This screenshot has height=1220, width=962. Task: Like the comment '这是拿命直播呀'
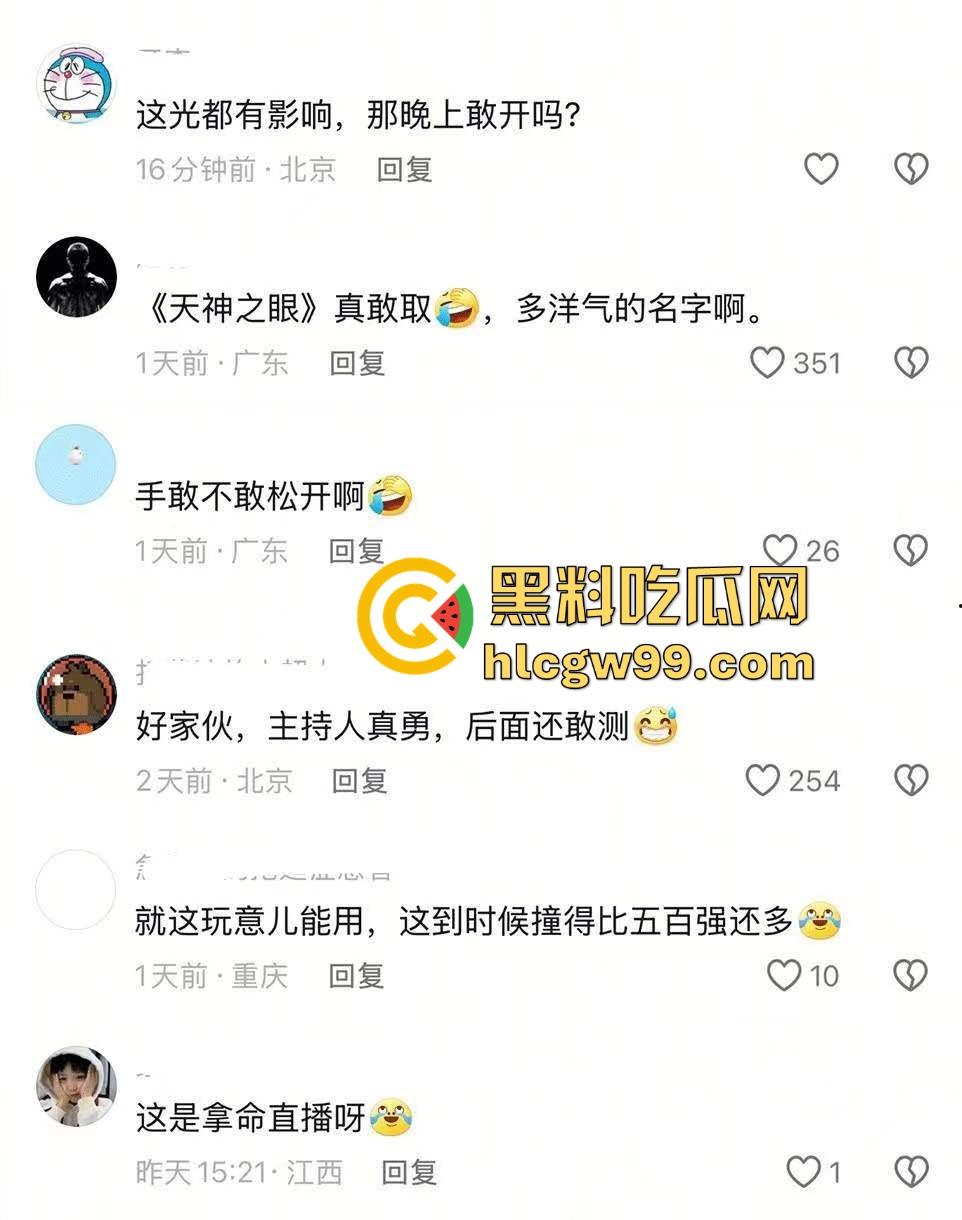pyautogui.click(x=803, y=1171)
